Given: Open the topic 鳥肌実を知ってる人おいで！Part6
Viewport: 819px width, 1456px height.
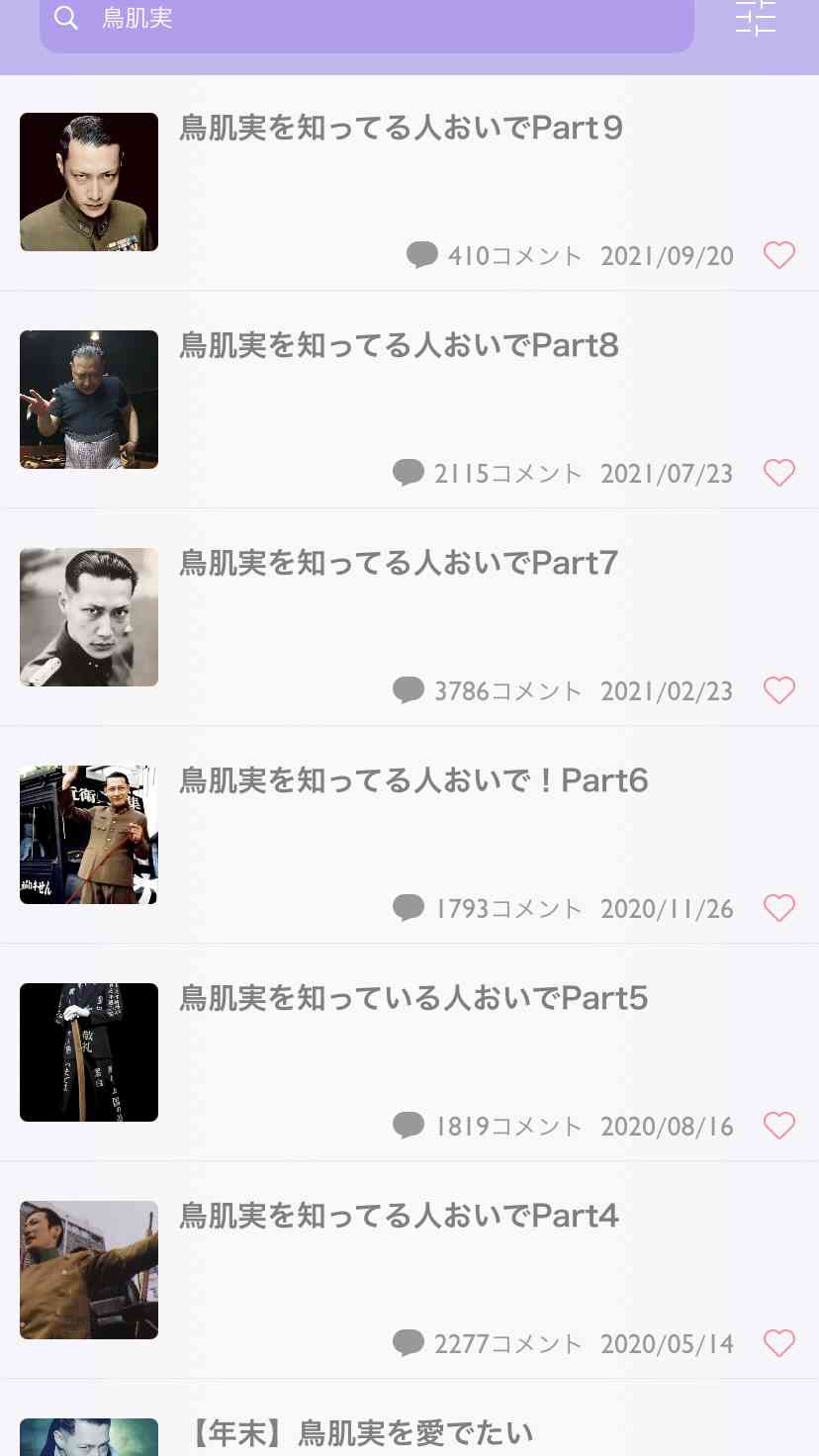Looking at the screenshot, I should pyautogui.click(x=409, y=835).
